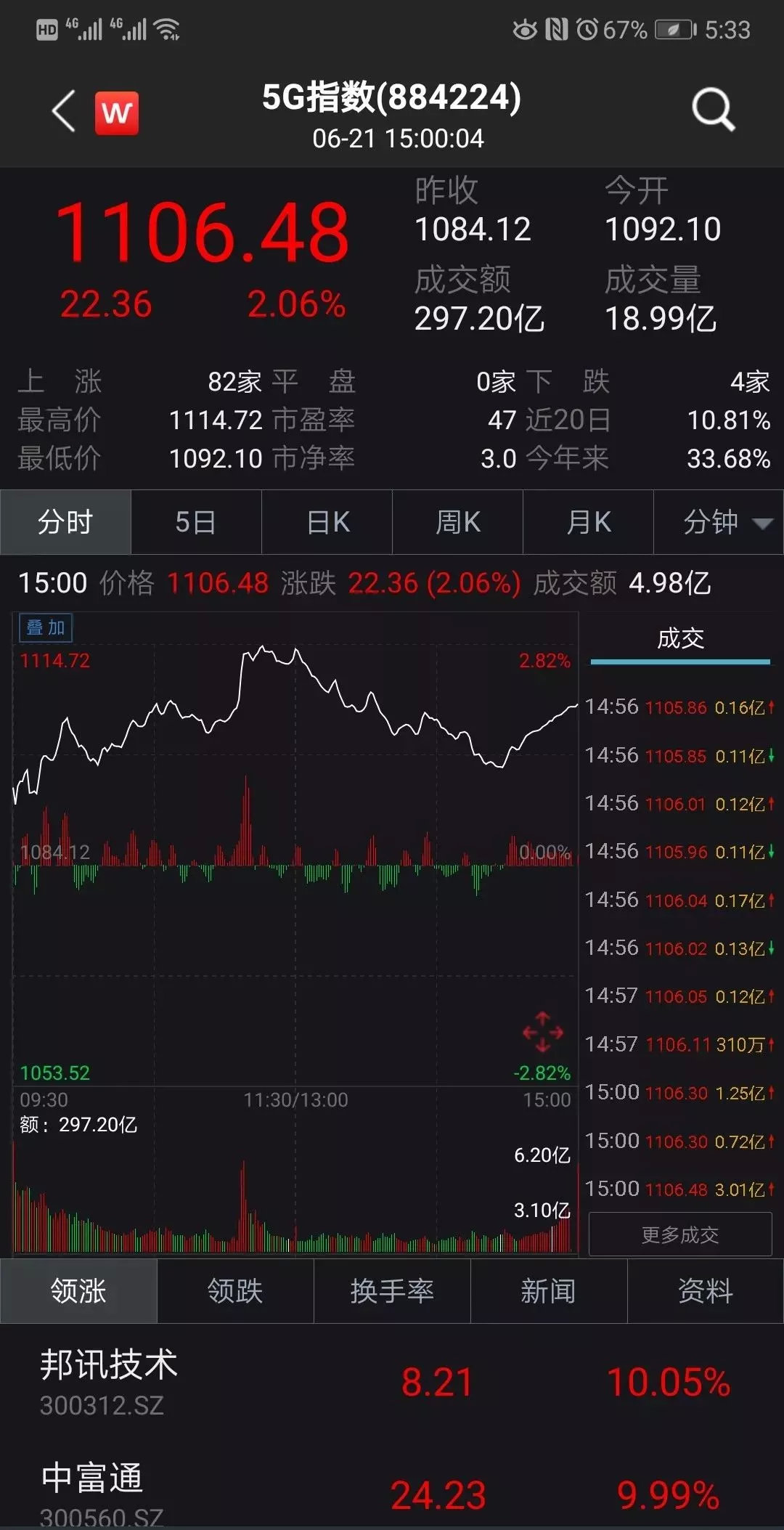Show the 周K weekly candlestick chart
This screenshot has width=784, height=1530.
pyautogui.click(x=457, y=522)
